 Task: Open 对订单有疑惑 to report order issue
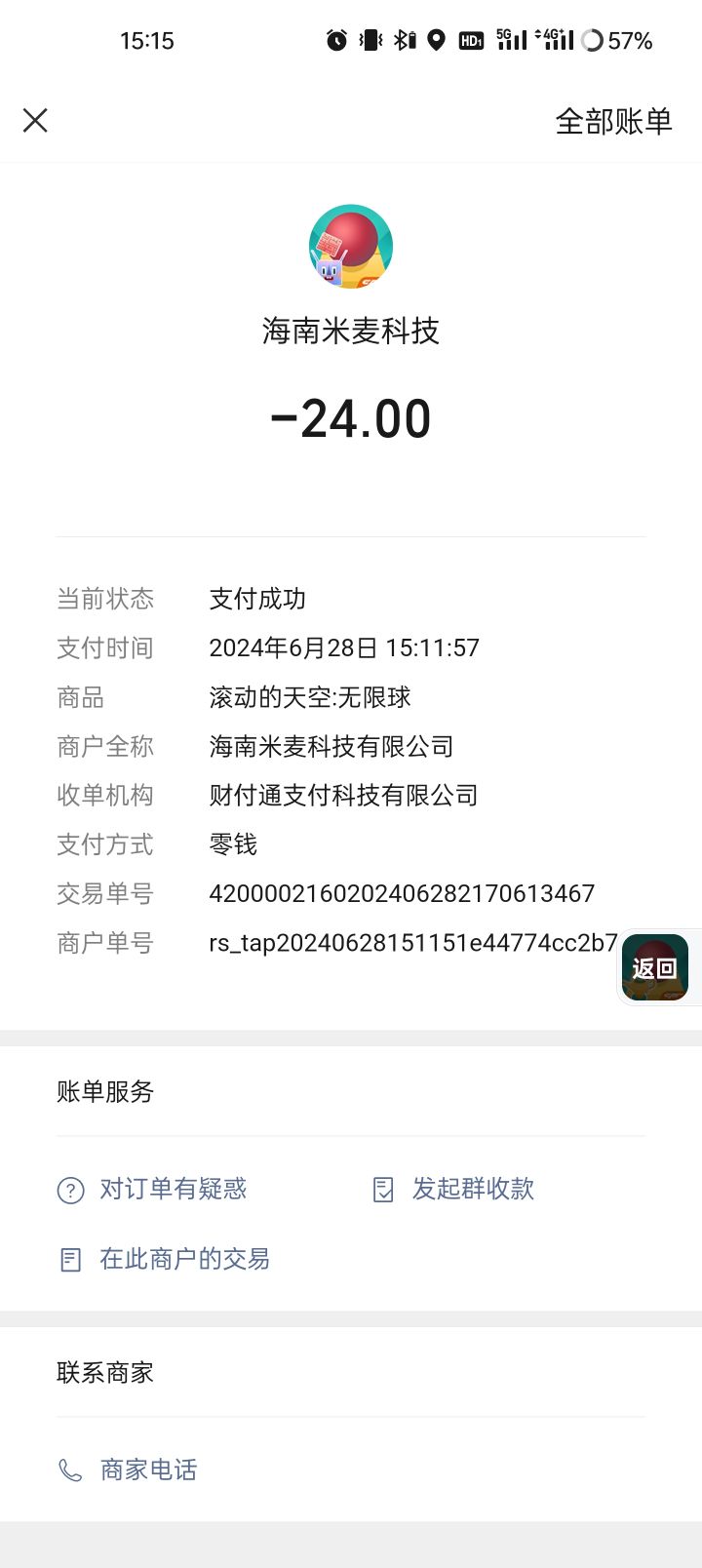point(171,1189)
